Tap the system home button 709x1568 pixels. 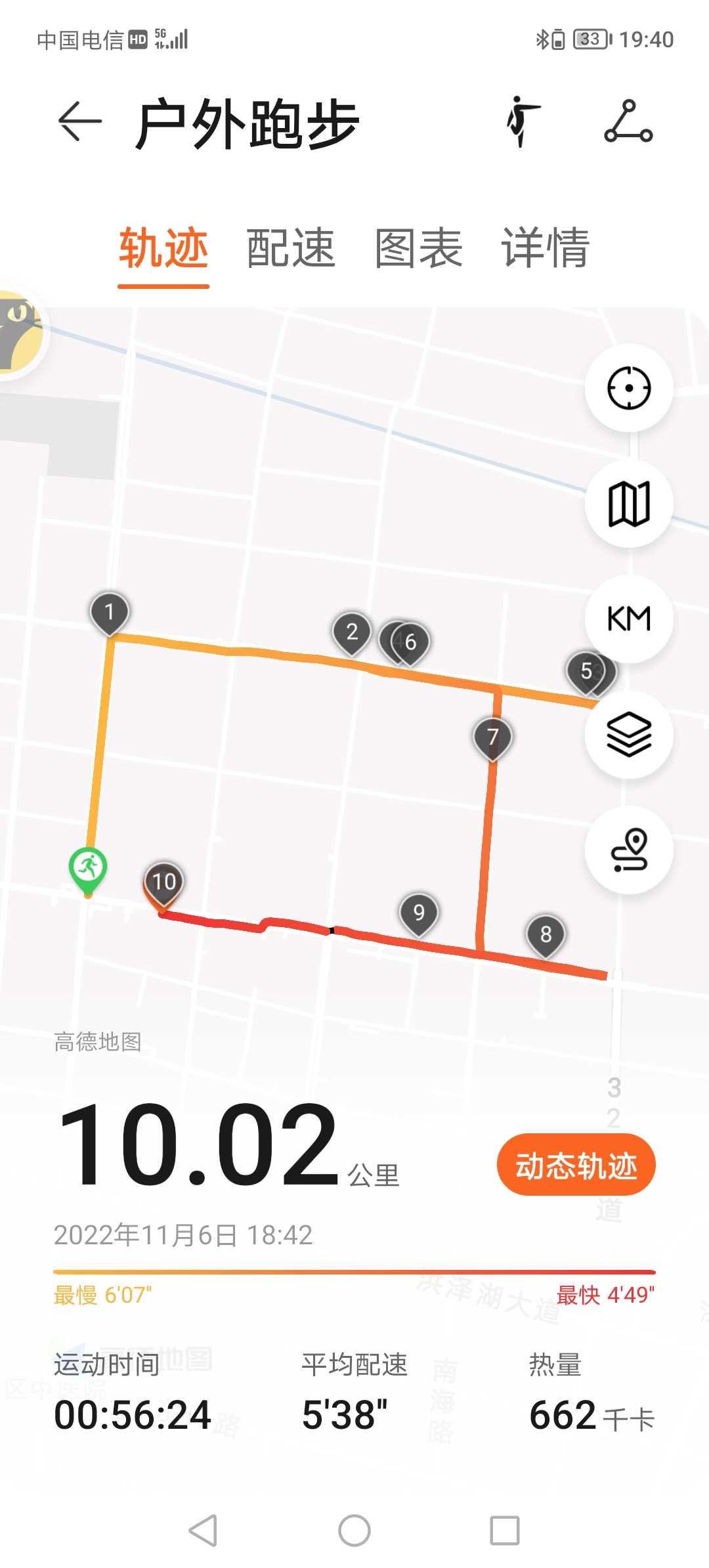[x=354, y=1531]
